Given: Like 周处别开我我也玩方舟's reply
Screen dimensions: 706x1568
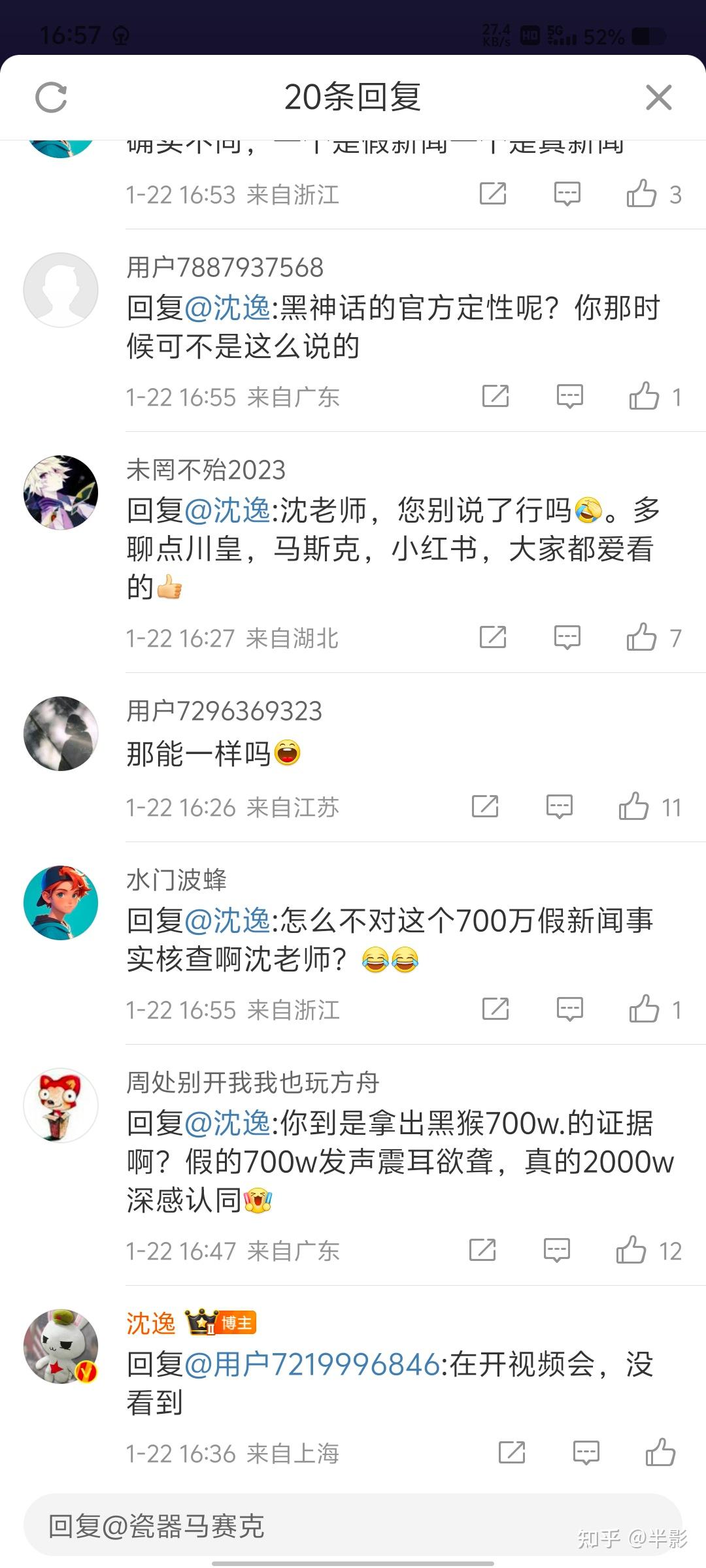Looking at the screenshot, I should click(x=631, y=1250).
